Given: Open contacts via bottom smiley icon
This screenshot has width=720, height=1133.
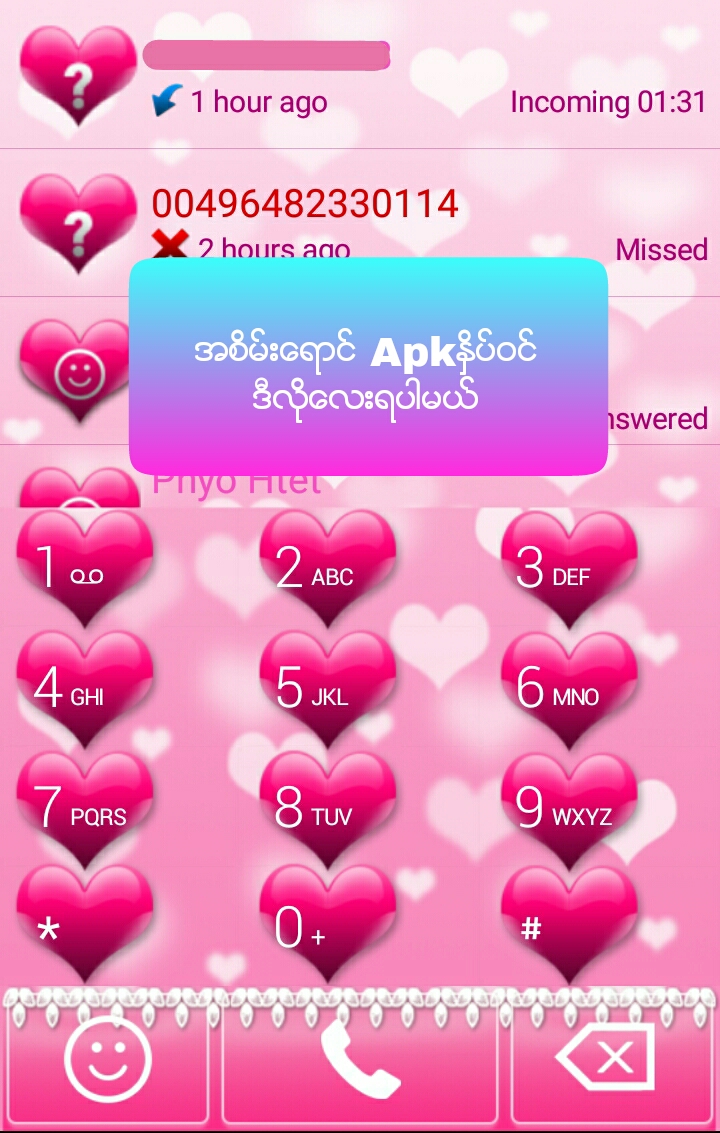Looking at the screenshot, I should point(107,1061).
